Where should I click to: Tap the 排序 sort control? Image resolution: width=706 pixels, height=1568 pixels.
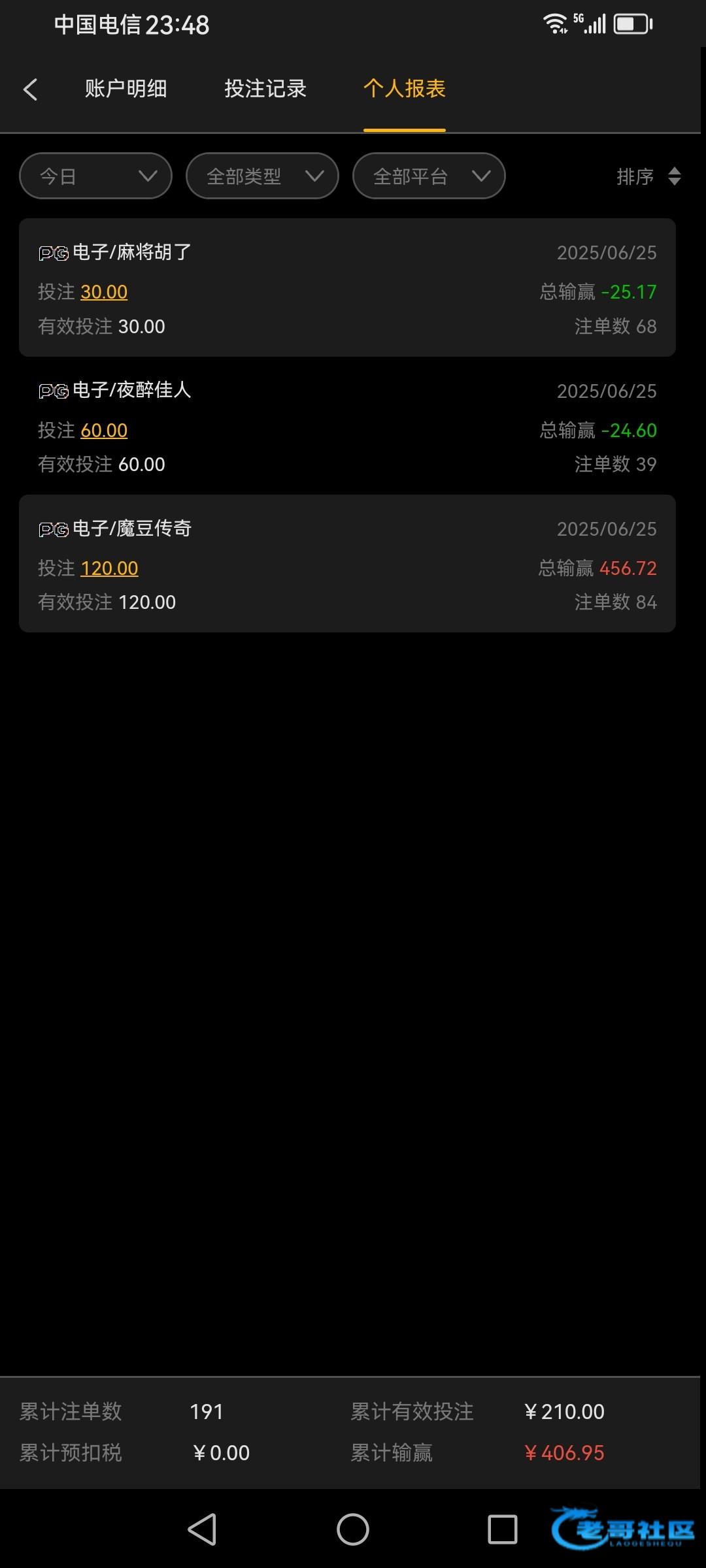[x=649, y=176]
